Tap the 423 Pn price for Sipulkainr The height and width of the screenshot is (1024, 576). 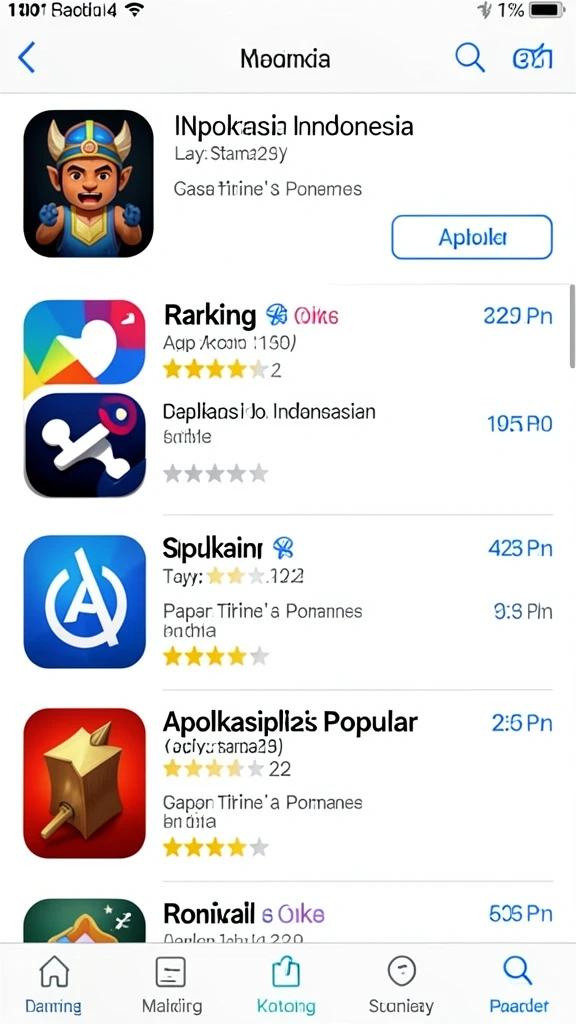520,549
